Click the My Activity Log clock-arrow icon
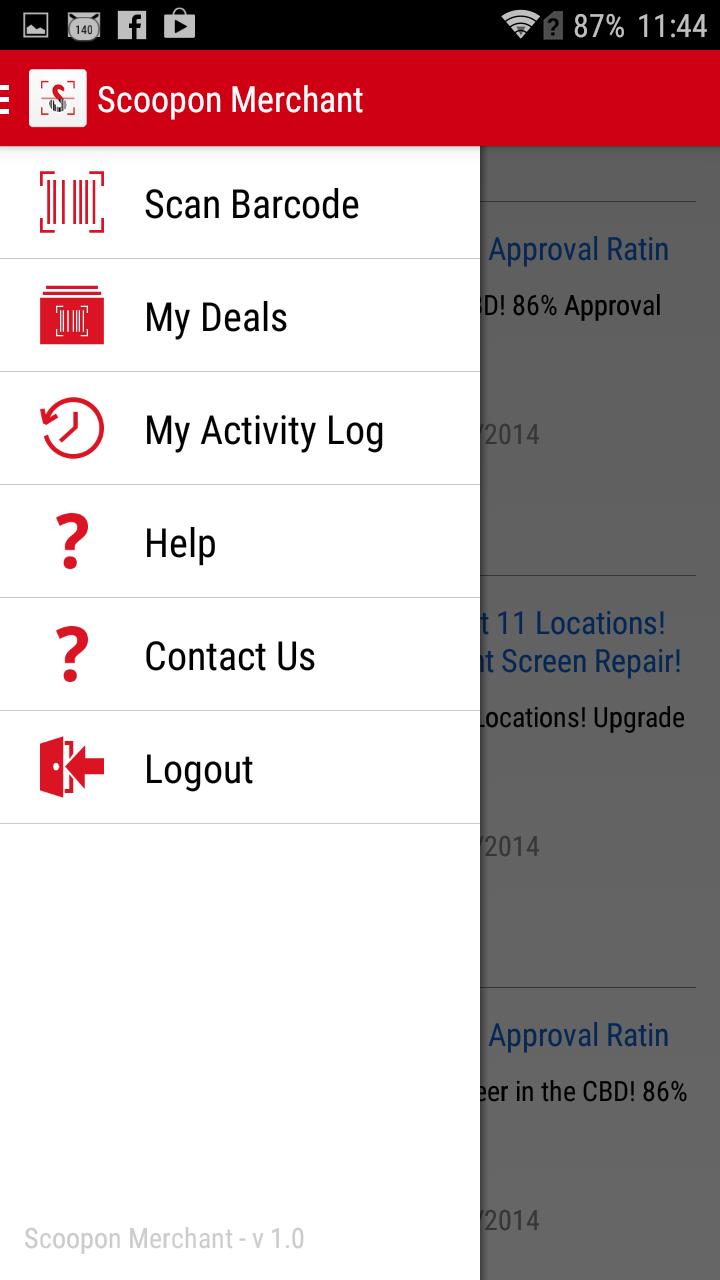Viewport: 720px width, 1280px height. (x=70, y=428)
